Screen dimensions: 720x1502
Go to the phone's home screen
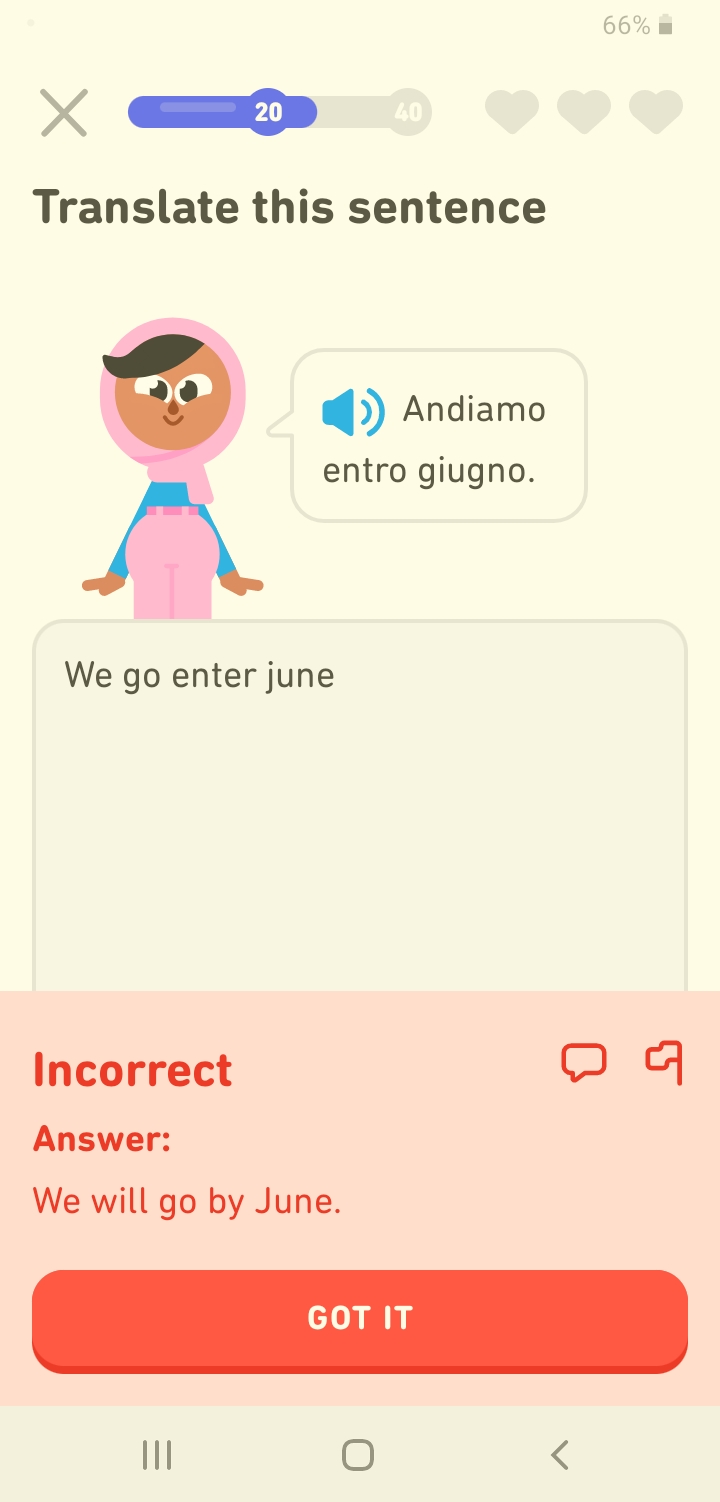358,1454
